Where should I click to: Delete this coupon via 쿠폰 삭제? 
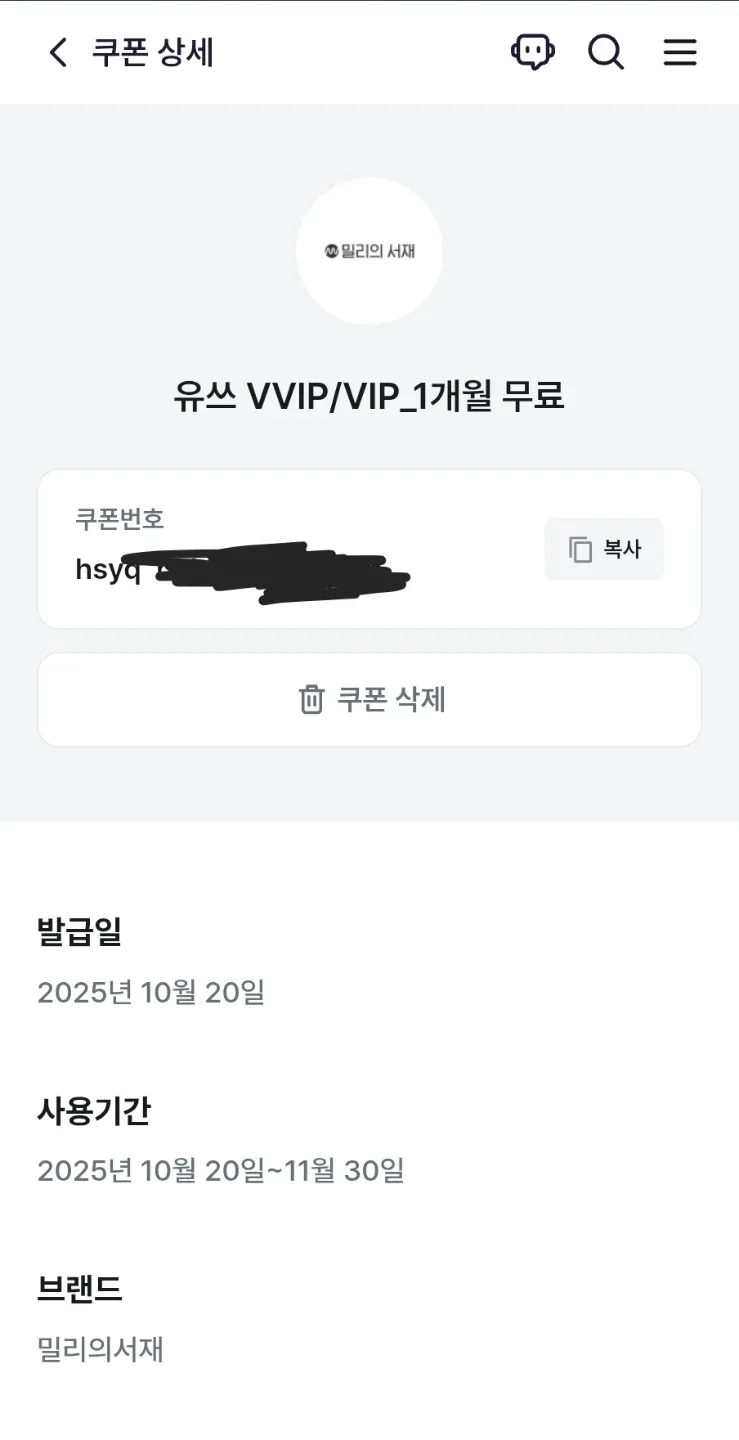370,699
